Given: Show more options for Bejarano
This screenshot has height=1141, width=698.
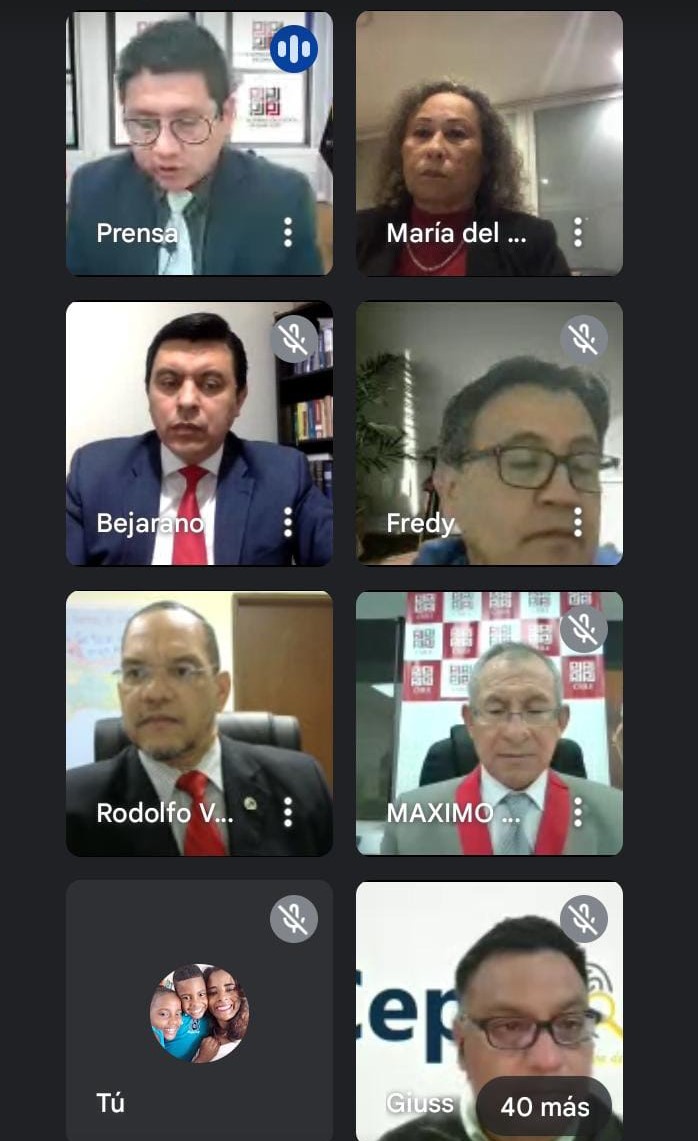Looking at the screenshot, I should tap(288, 522).
